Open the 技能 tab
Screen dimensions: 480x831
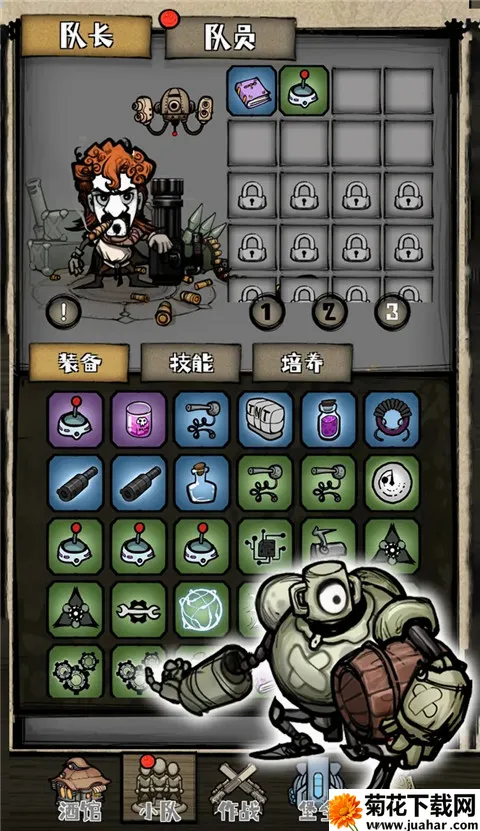pyautogui.click(x=191, y=363)
